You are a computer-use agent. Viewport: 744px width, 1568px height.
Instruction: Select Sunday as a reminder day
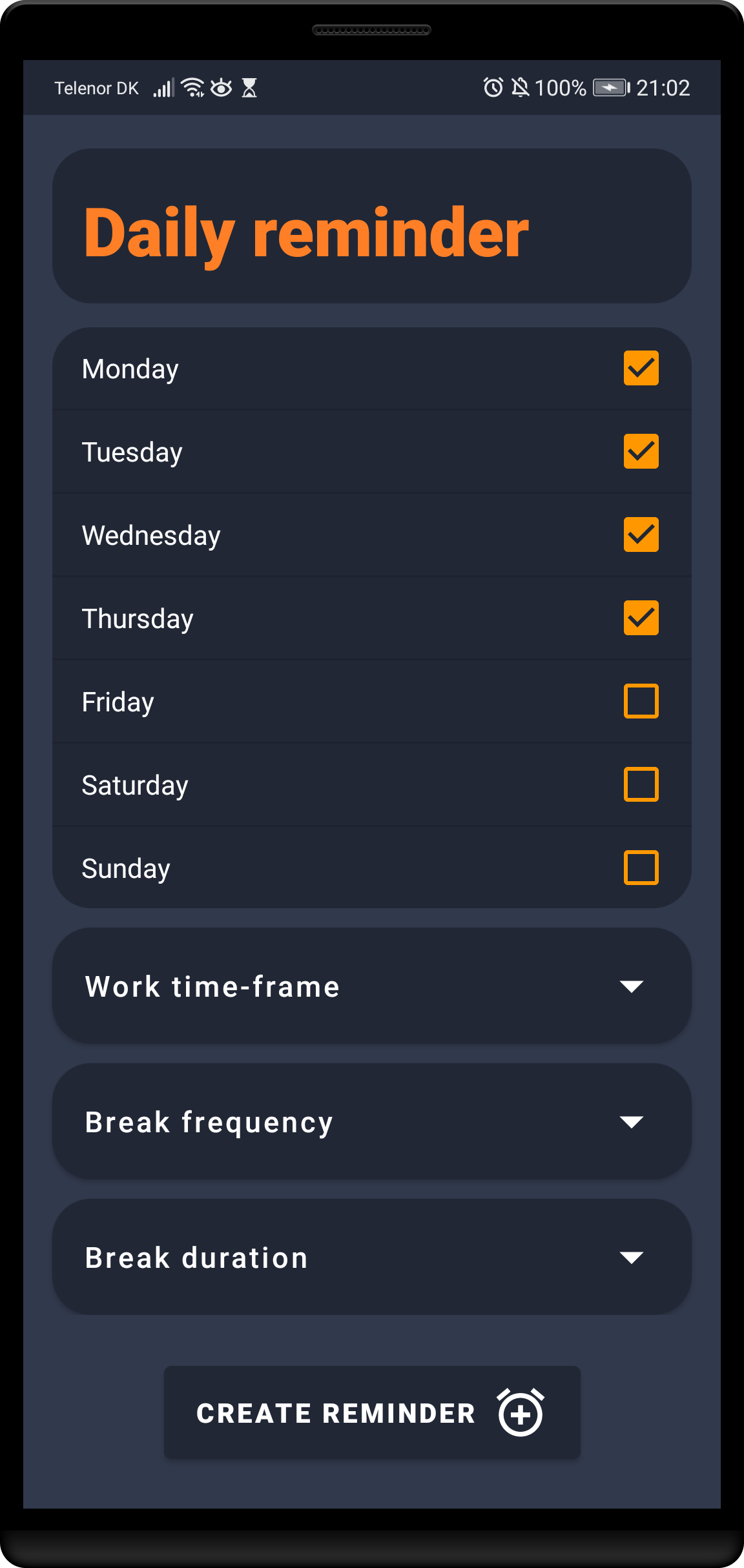[641, 868]
